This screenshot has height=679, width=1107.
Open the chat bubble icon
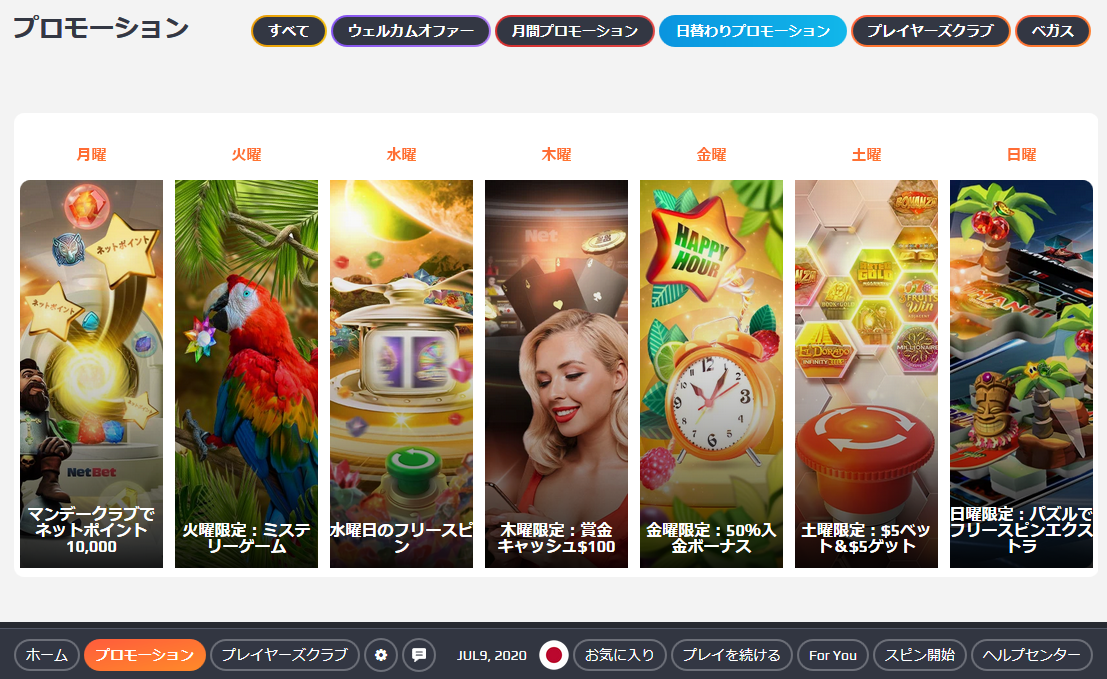click(x=419, y=655)
